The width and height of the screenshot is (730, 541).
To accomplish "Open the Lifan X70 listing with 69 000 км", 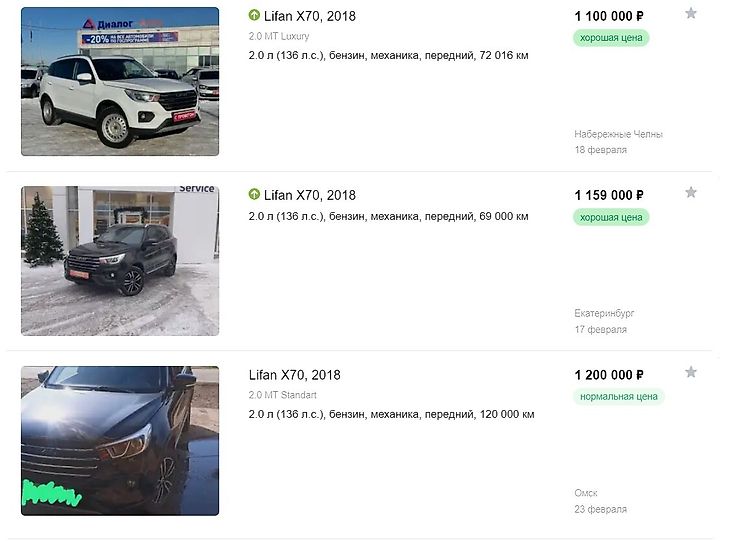I will (309, 195).
